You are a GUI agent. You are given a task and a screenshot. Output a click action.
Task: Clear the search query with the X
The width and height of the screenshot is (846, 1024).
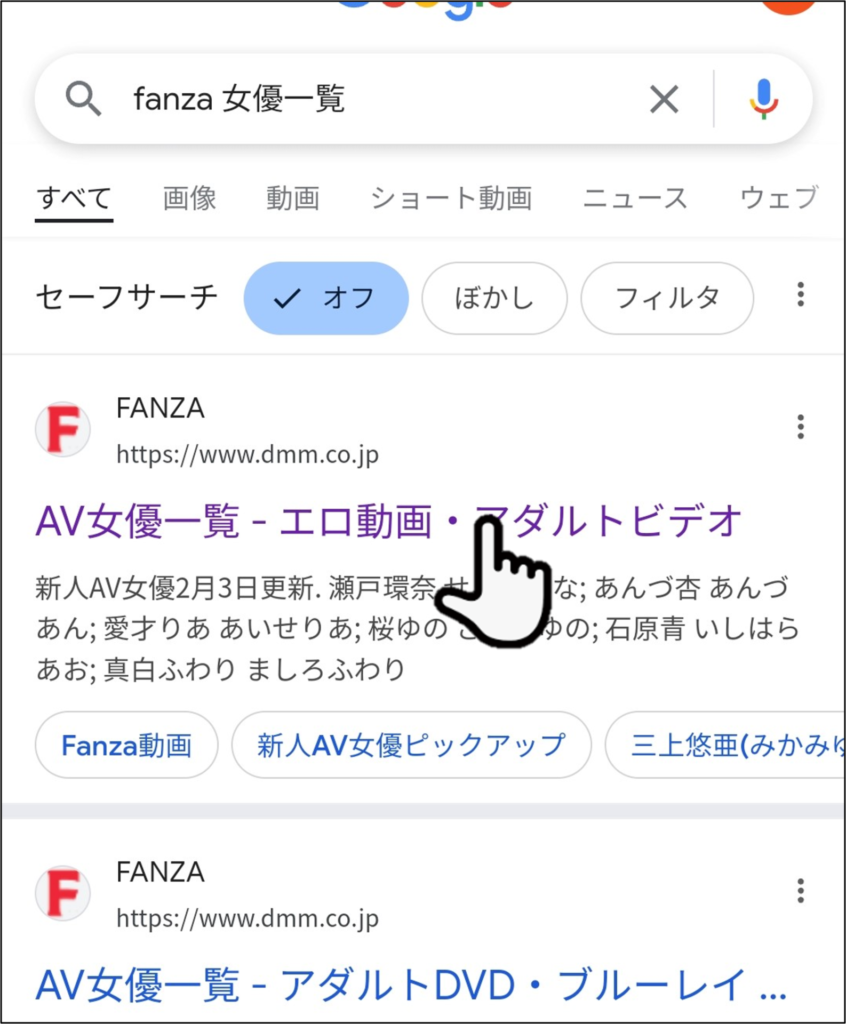[x=664, y=99]
